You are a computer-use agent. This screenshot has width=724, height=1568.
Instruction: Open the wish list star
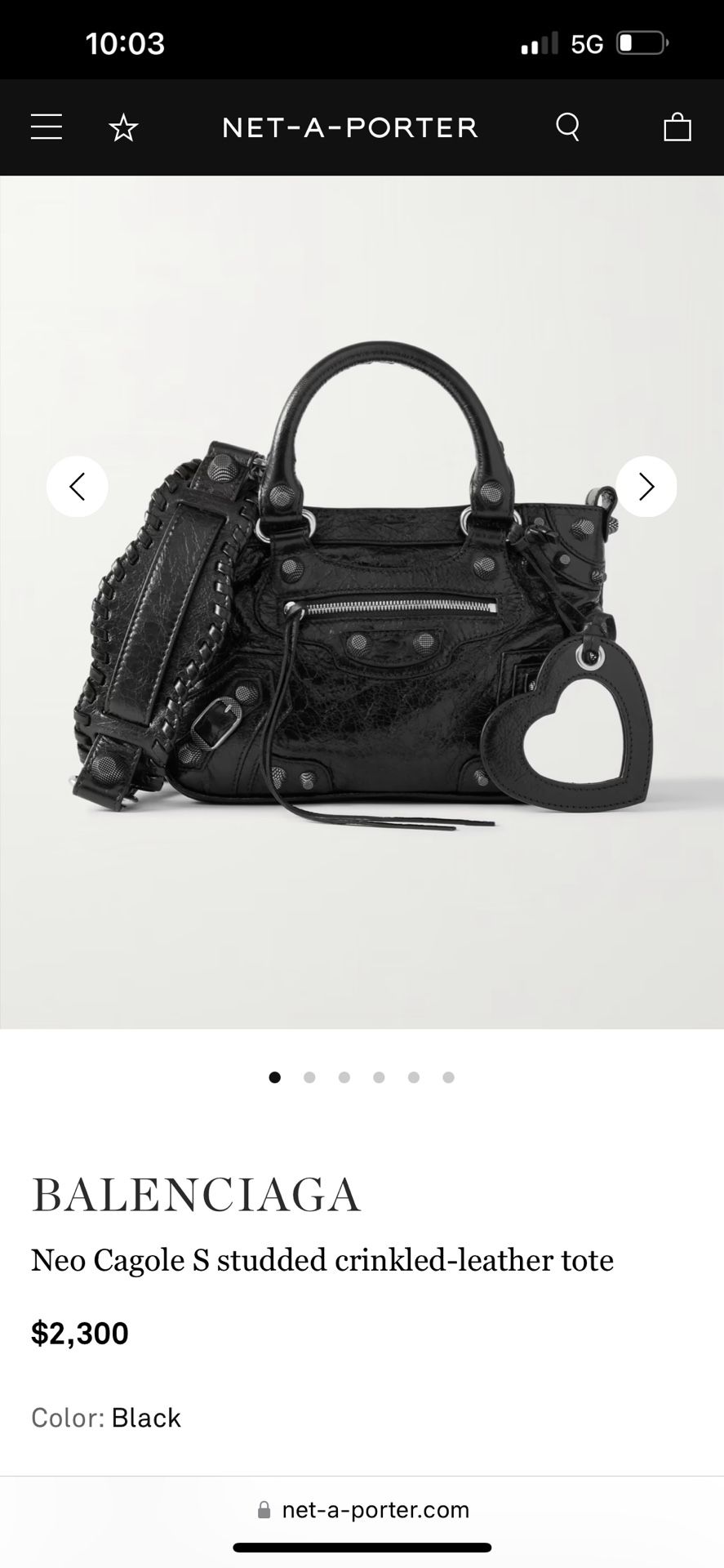[124, 127]
